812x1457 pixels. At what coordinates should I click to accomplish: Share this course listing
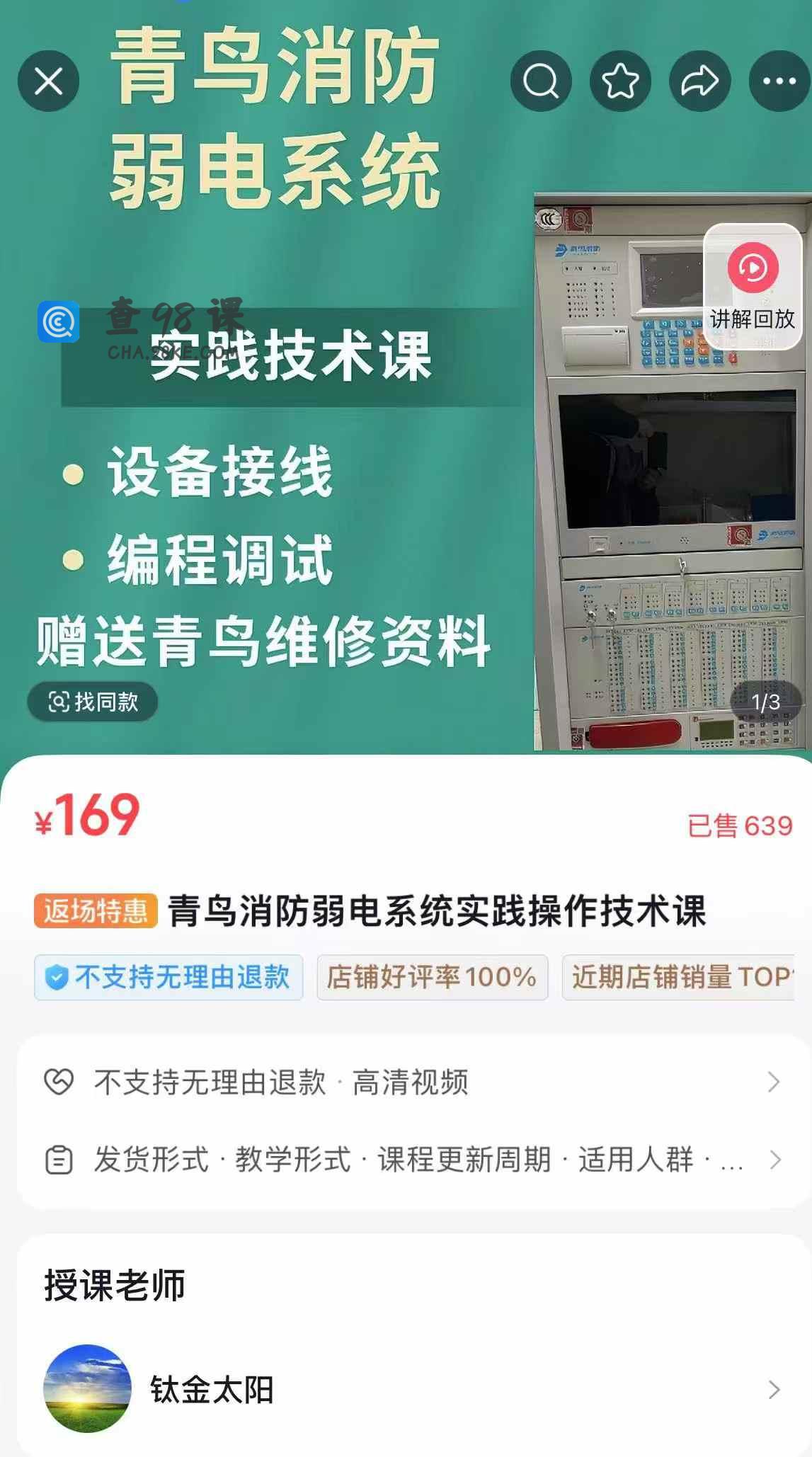pos(699,81)
